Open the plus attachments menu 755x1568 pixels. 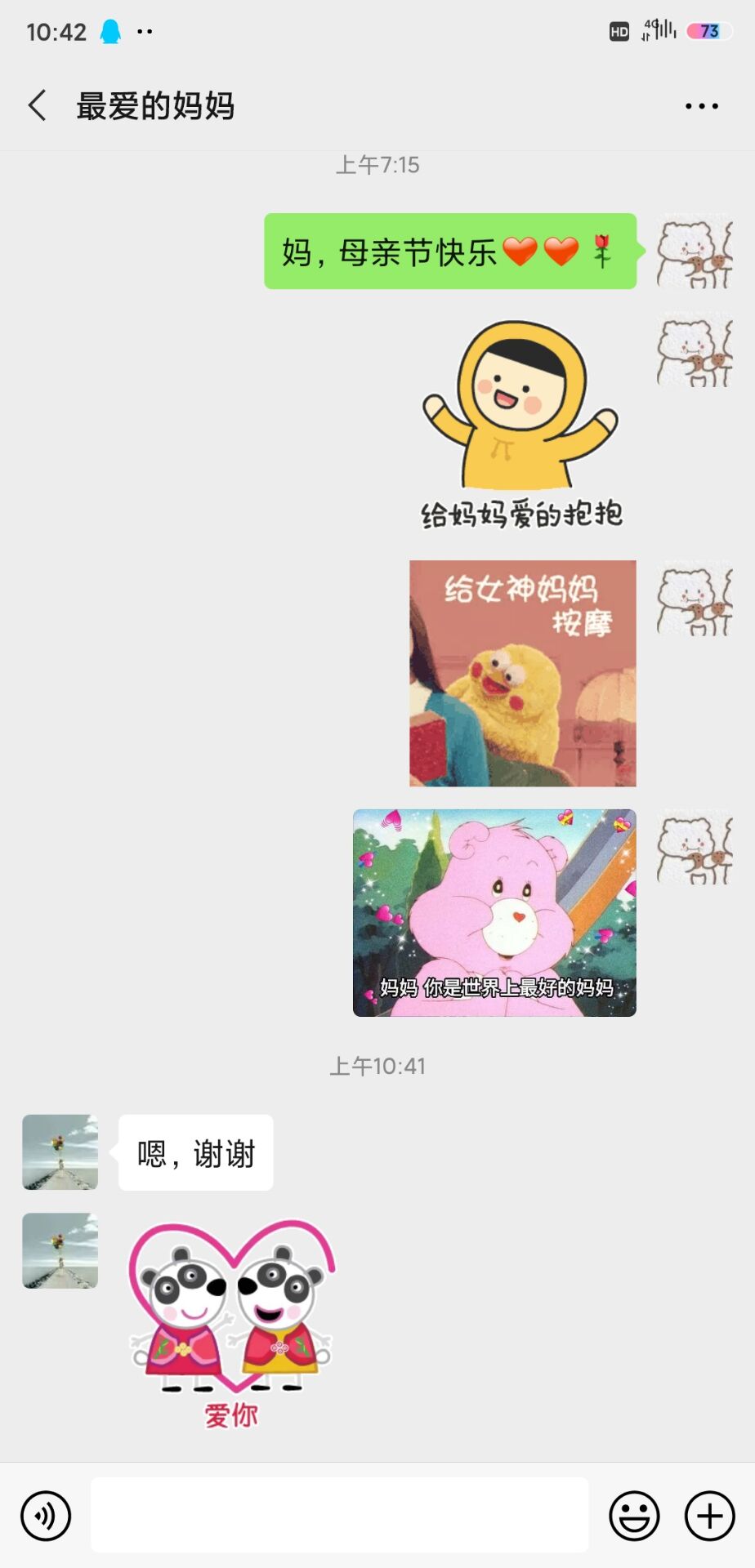[x=709, y=1516]
